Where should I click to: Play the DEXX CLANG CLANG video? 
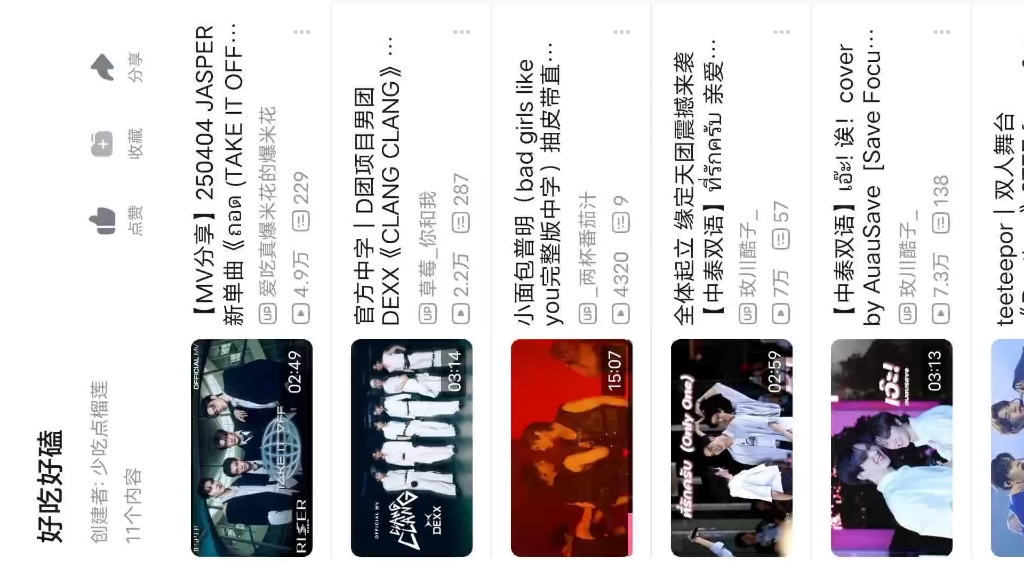[x=412, y=447]
